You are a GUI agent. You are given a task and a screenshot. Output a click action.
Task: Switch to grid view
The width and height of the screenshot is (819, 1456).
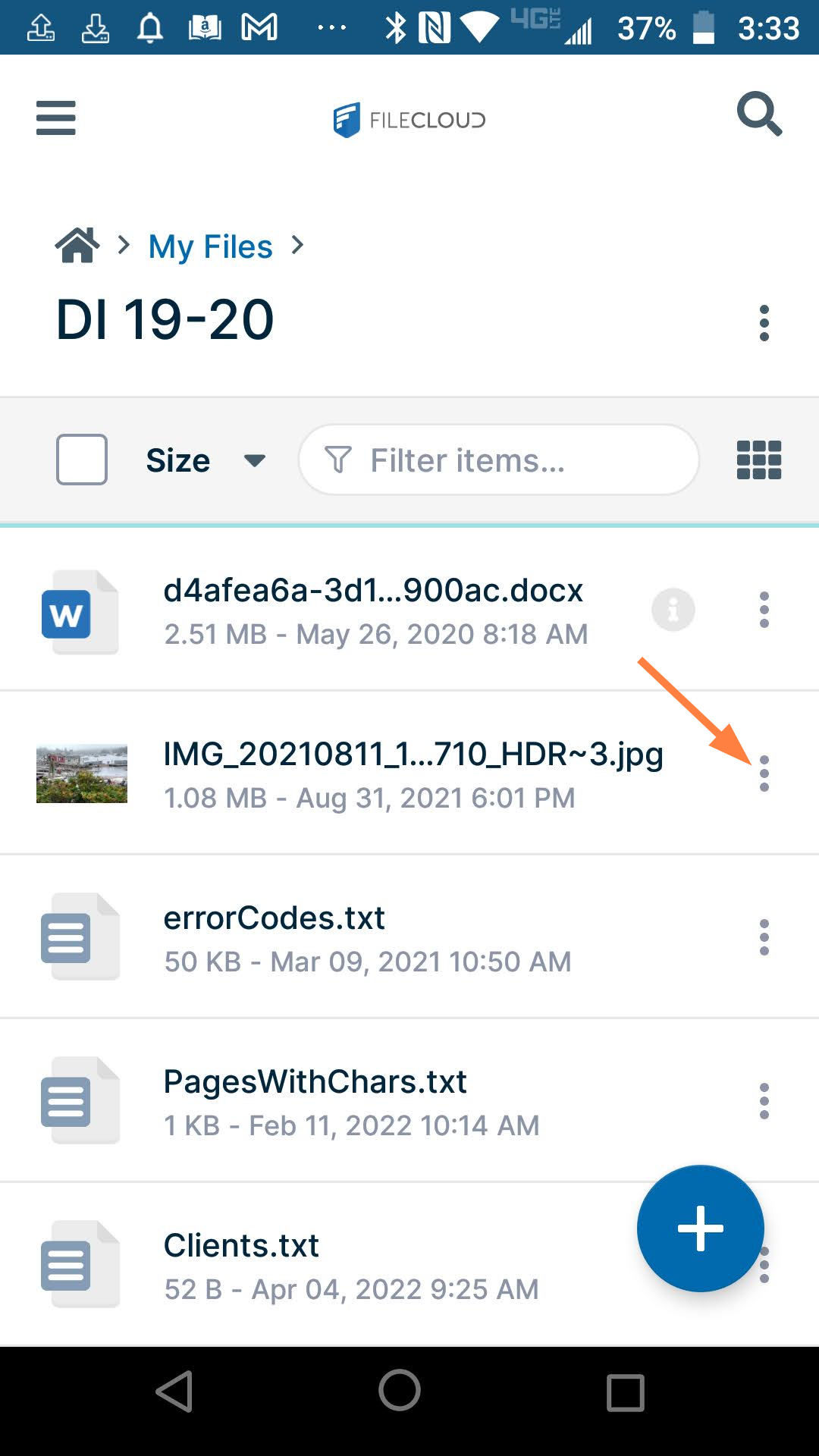(x=758, y=460)
